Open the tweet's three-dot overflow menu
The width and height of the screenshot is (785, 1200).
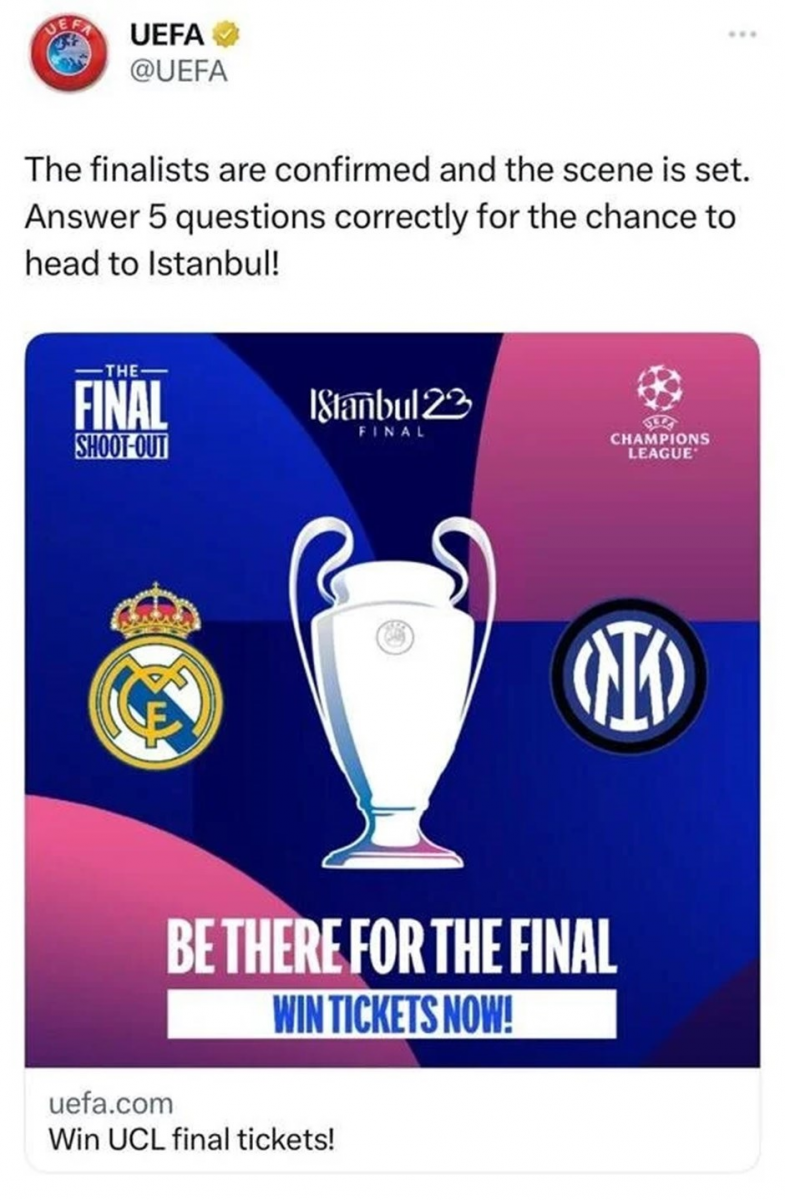click(x=742, y=36)
